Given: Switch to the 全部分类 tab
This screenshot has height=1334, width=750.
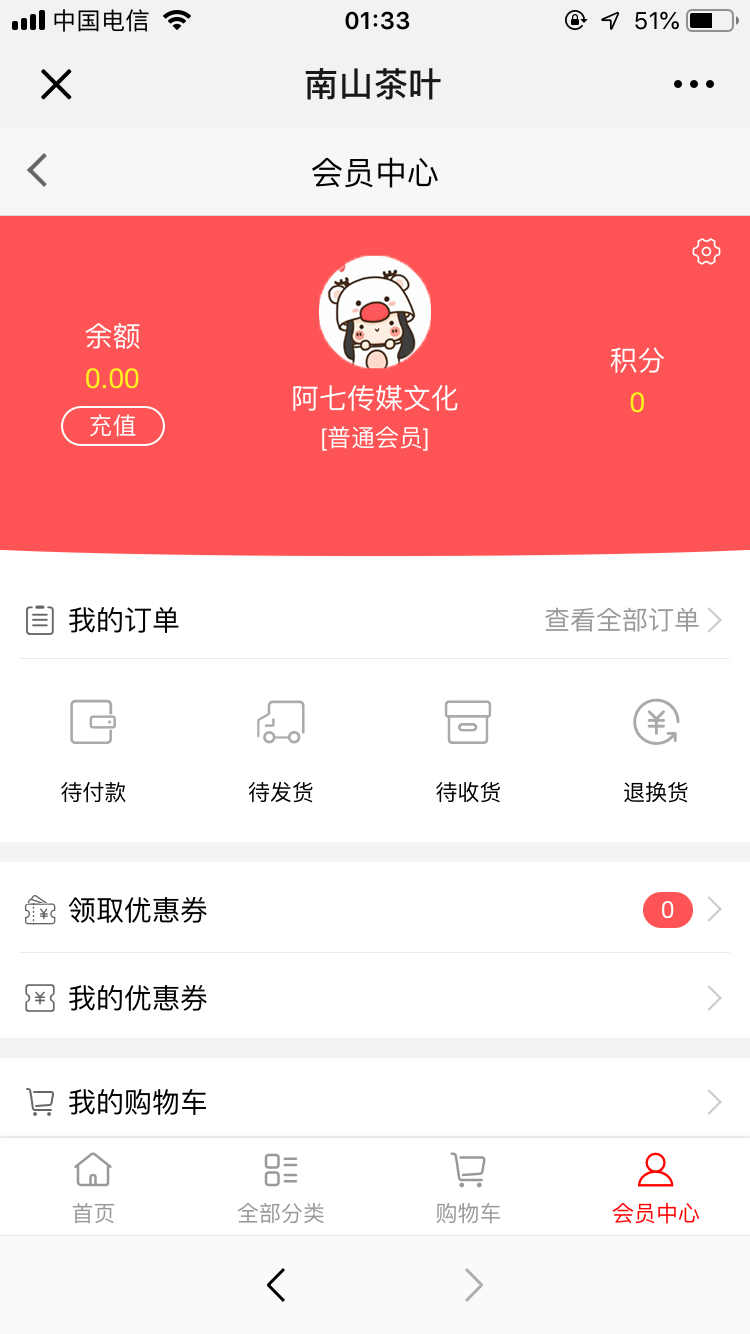Looking at the screenshot, I should point(281,1187).
